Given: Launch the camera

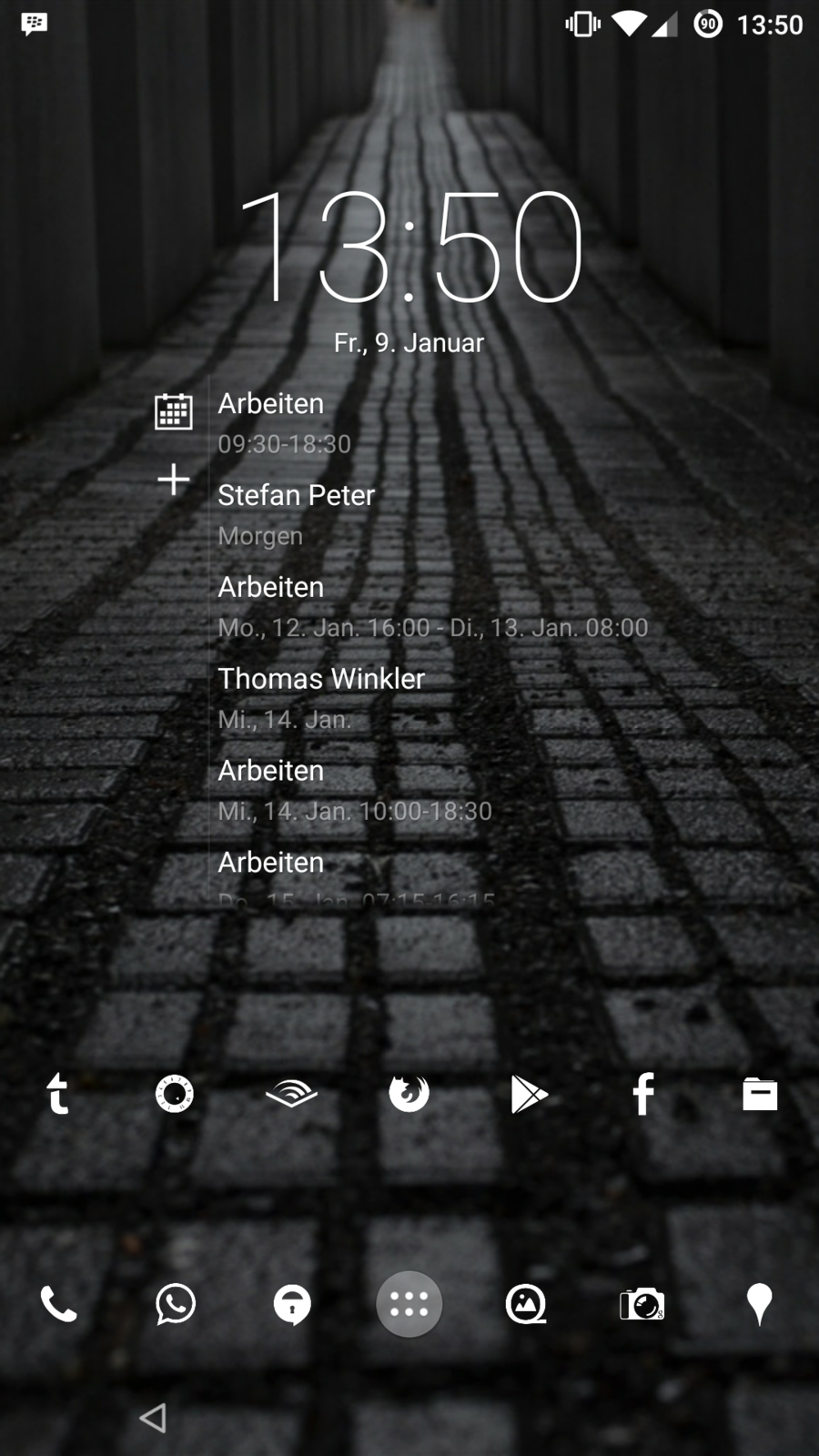Looking at the screenshot, I should [642, 1304].
